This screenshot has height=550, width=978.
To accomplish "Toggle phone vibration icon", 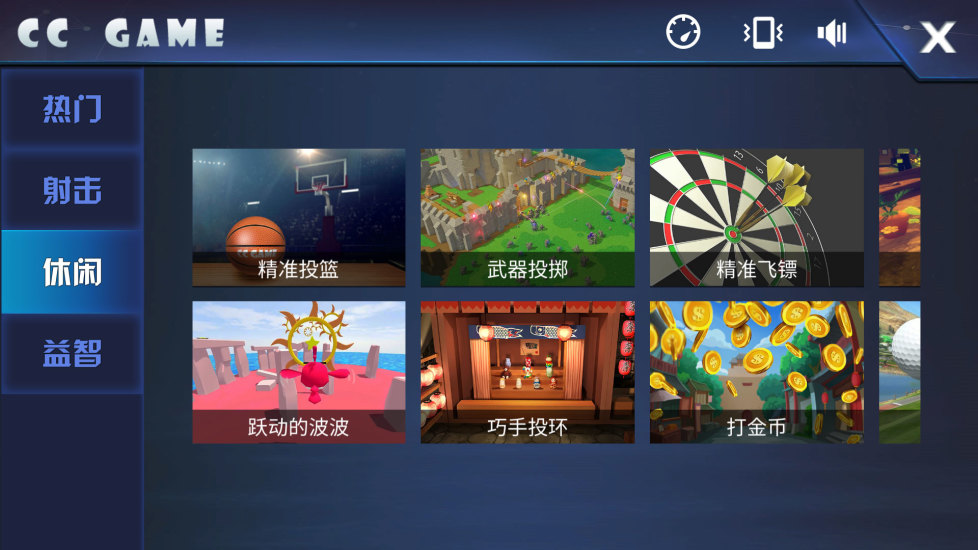I will [x=762, y=32].
